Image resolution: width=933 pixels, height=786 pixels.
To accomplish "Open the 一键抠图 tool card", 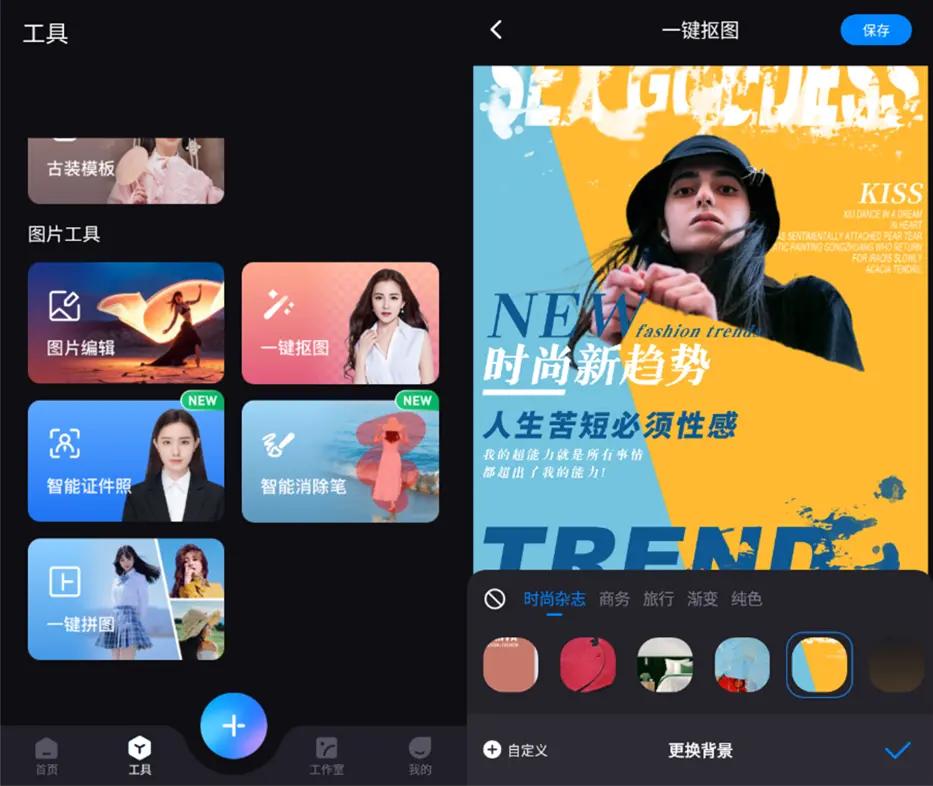I will (x=340, y=323).
